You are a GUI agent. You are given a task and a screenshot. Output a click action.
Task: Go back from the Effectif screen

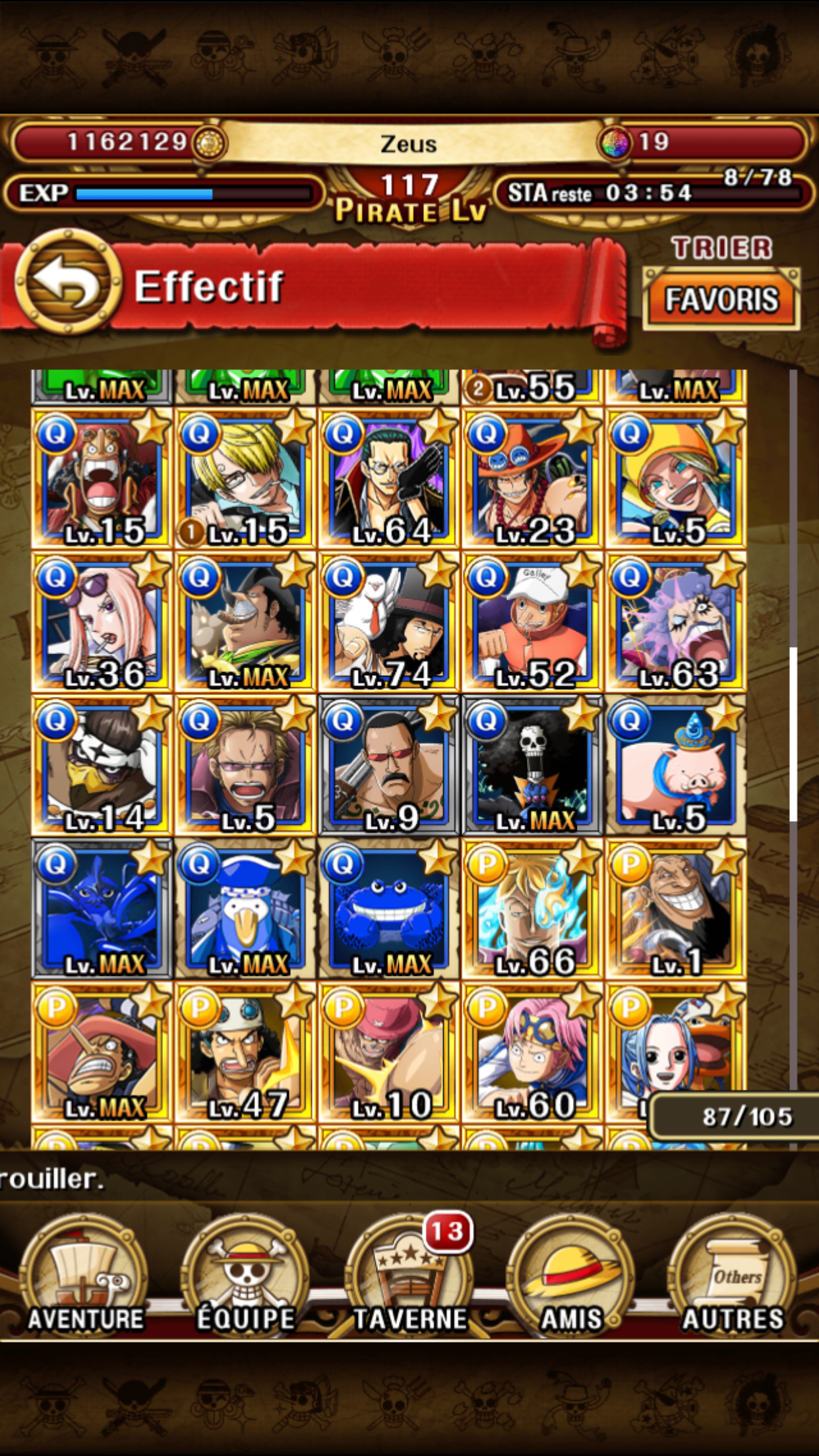68,282
